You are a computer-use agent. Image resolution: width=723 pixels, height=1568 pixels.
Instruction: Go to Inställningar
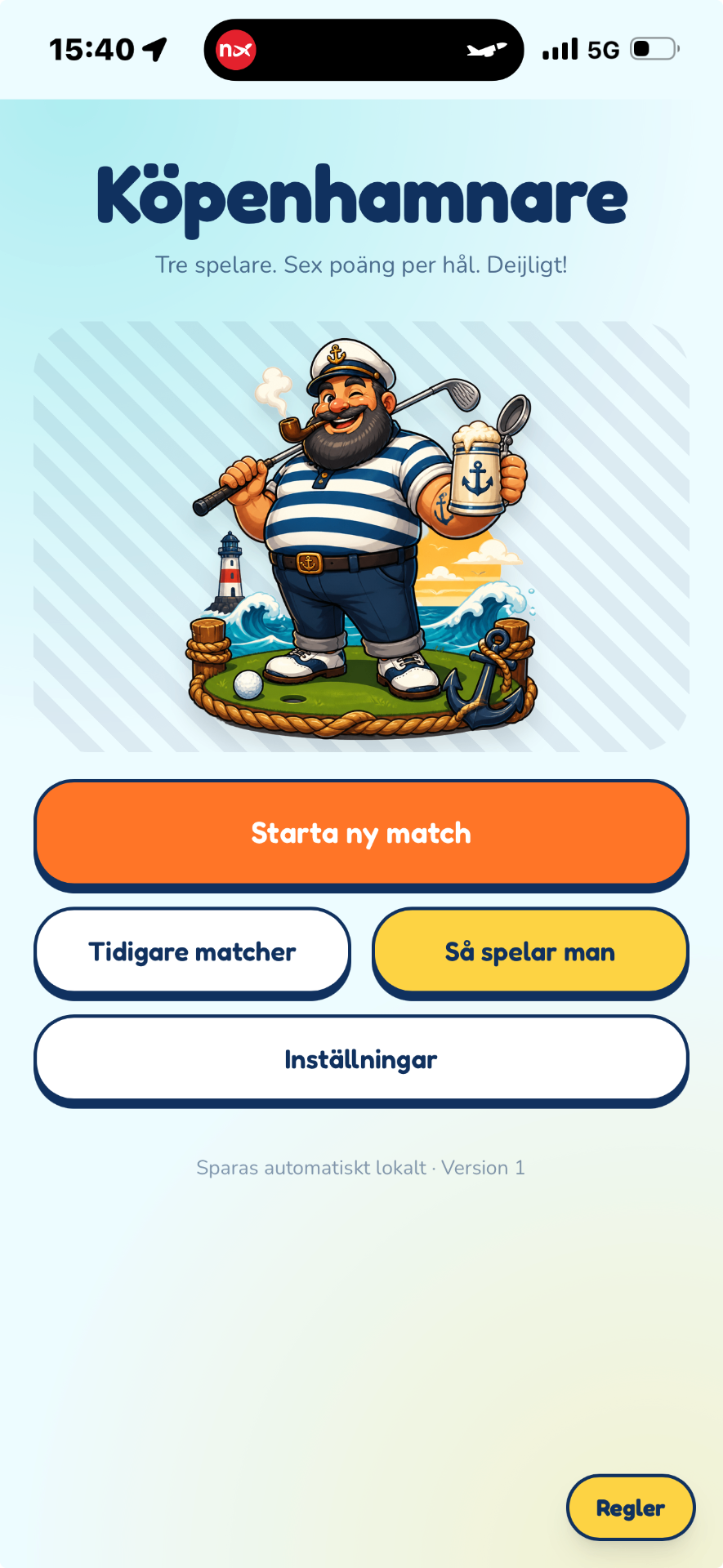click(x=361, y=1061)
